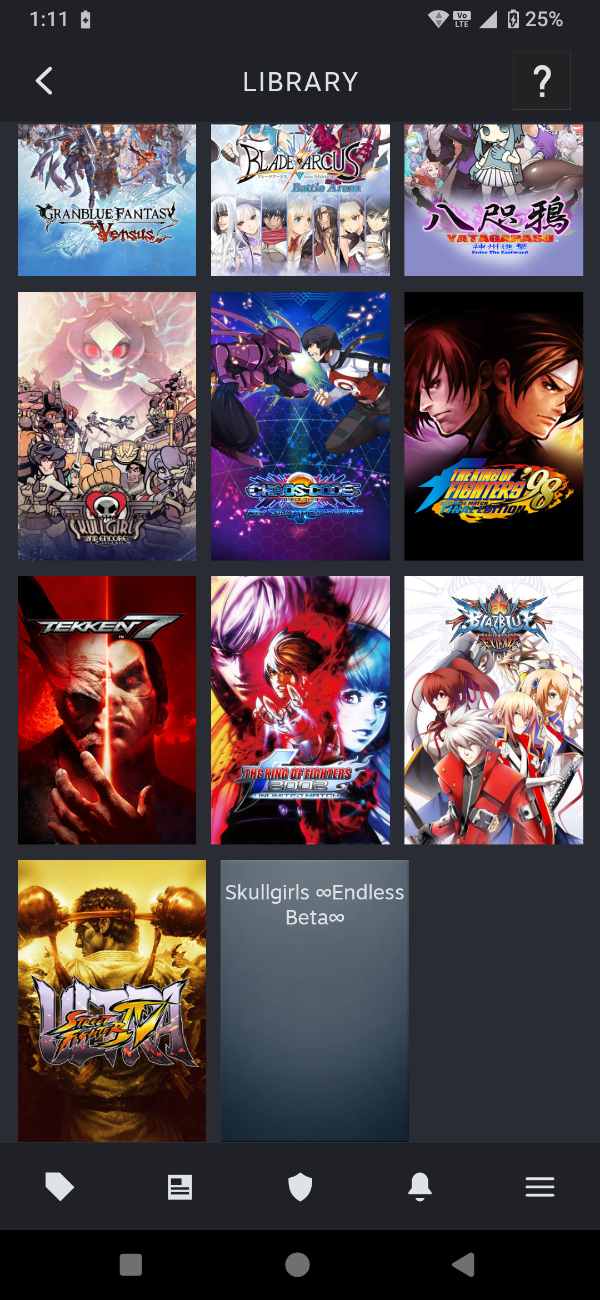Switch to the news feed tab
This screenshot has width=600, height=1300.
pos(180,1187)
